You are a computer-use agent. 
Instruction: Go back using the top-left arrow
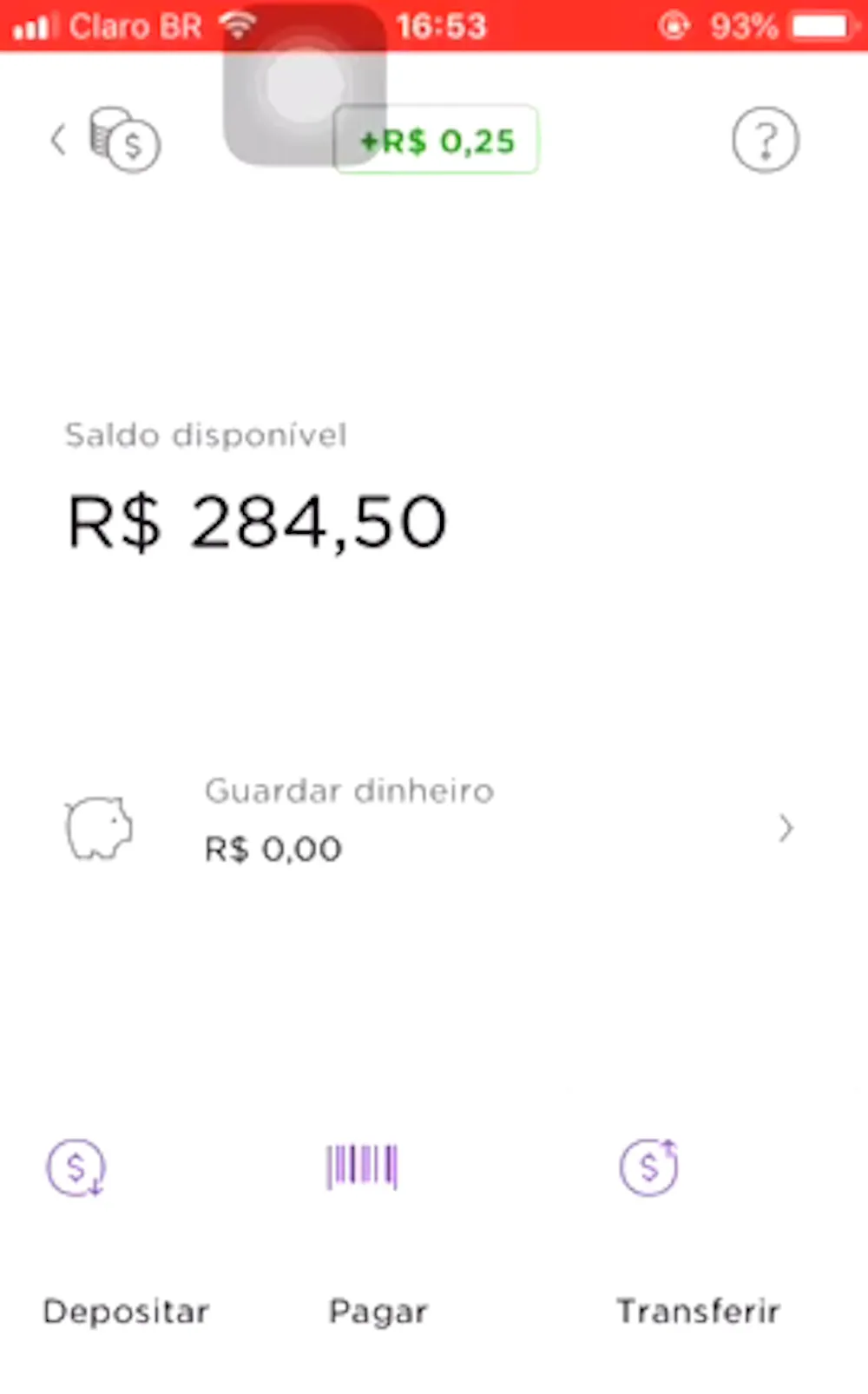click(x=58, y=140)
